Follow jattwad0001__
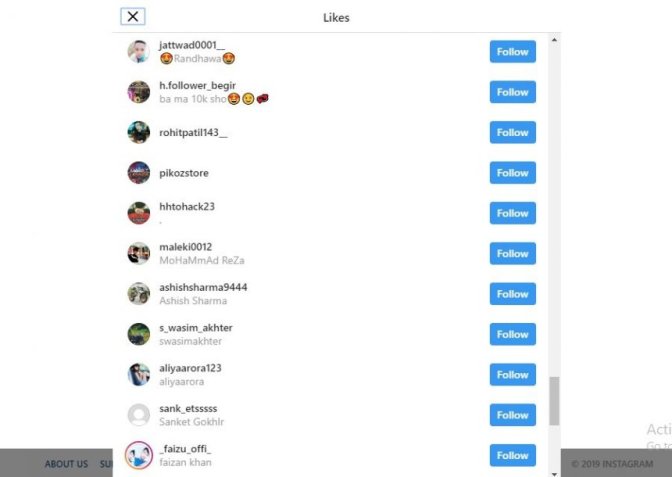This screenshot has height=477, width=672. (x=512, y=52)
